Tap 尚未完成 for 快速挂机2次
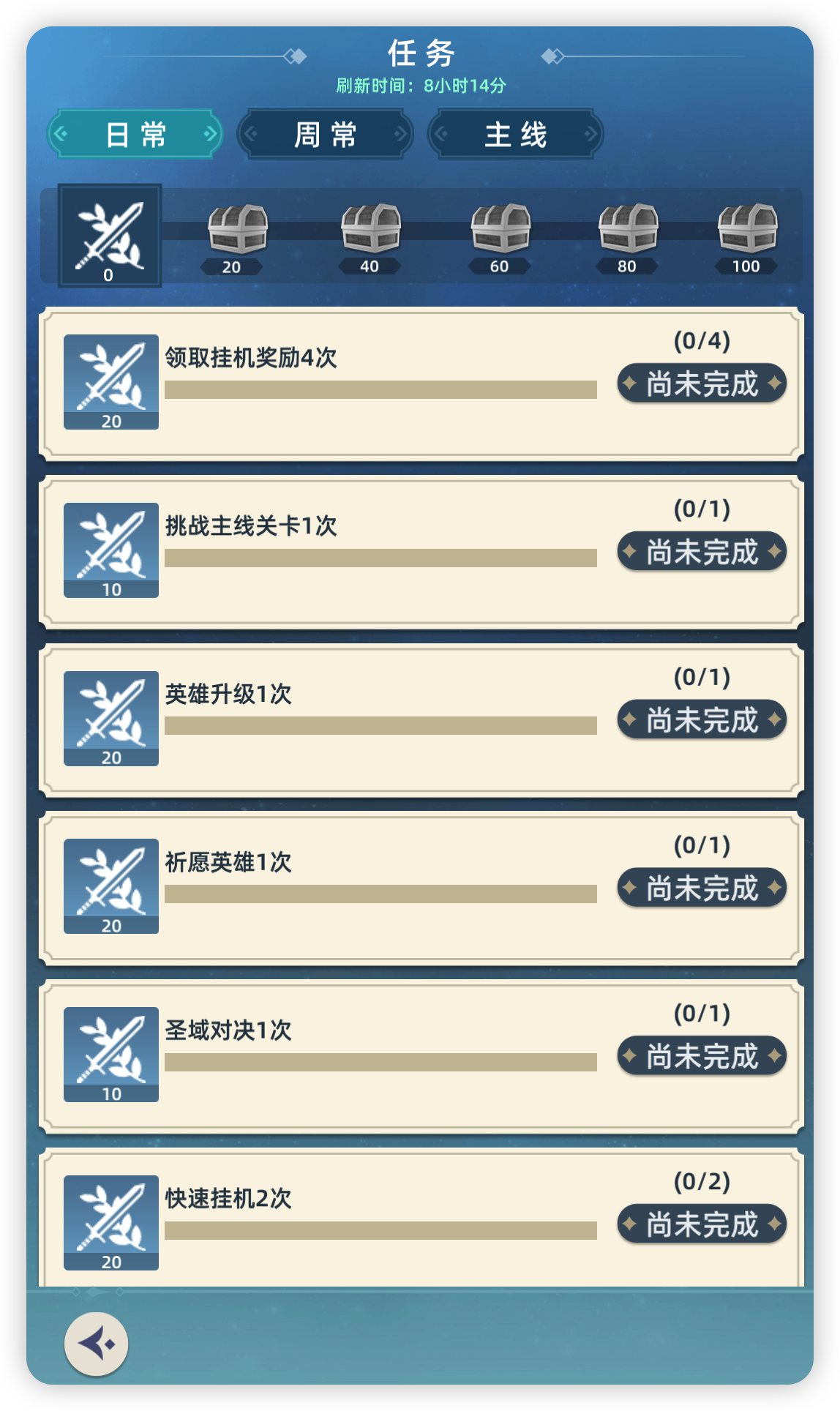This screenshot has width=840, height=1411. (x=702, y=1224)
